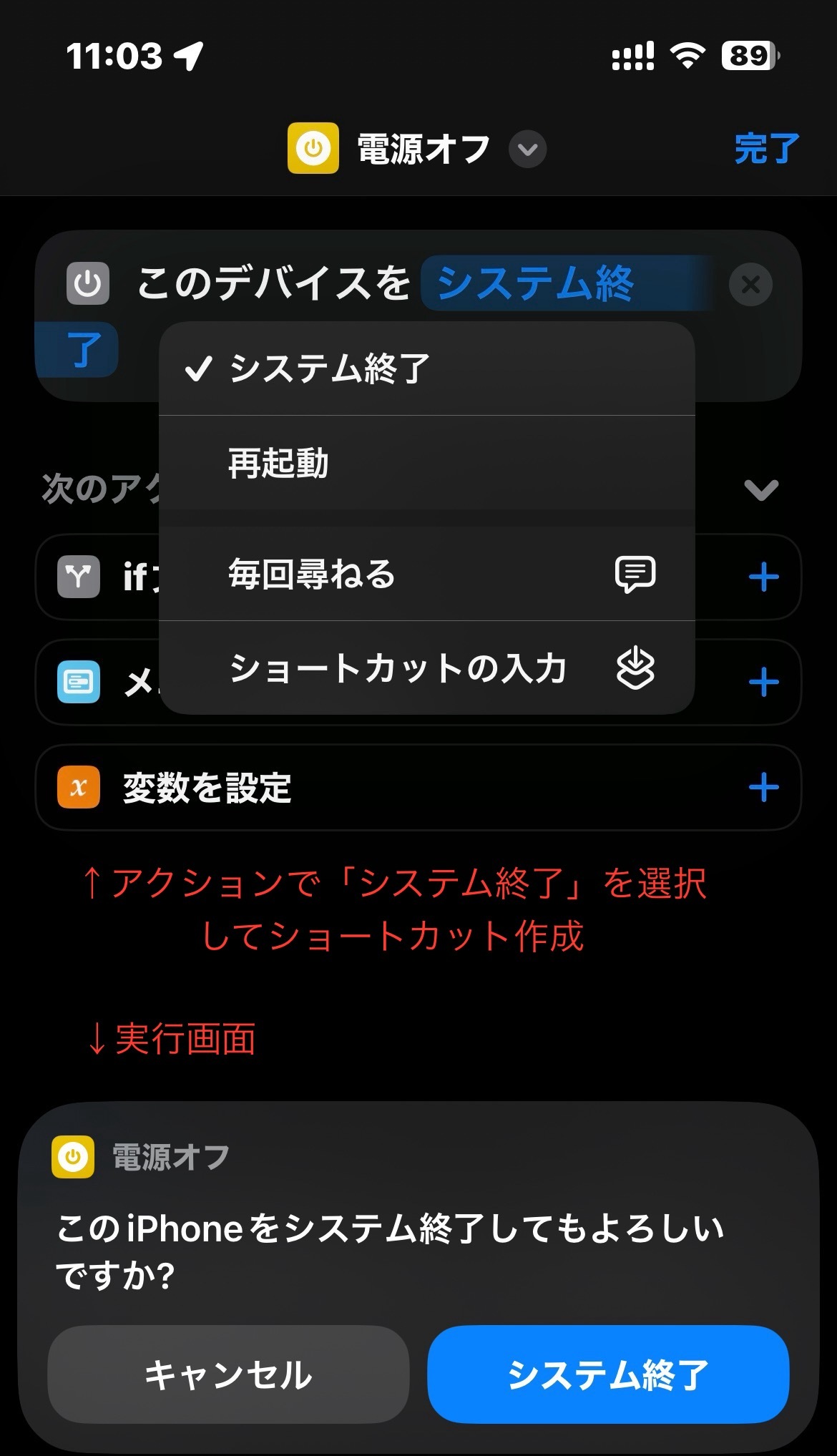Open the 変数を設定 suggestion row
Image resolution: width=837 pixels, height=1456 pixels.
point(418,787)
